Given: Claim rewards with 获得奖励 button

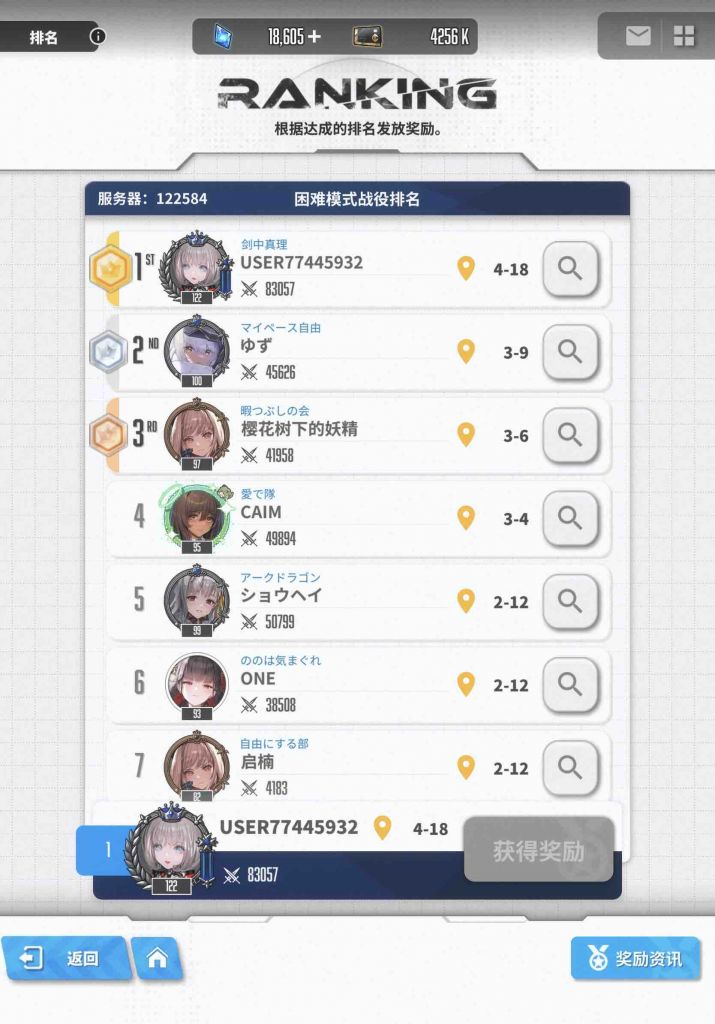Looking at the screenshot, I should 538,851.
